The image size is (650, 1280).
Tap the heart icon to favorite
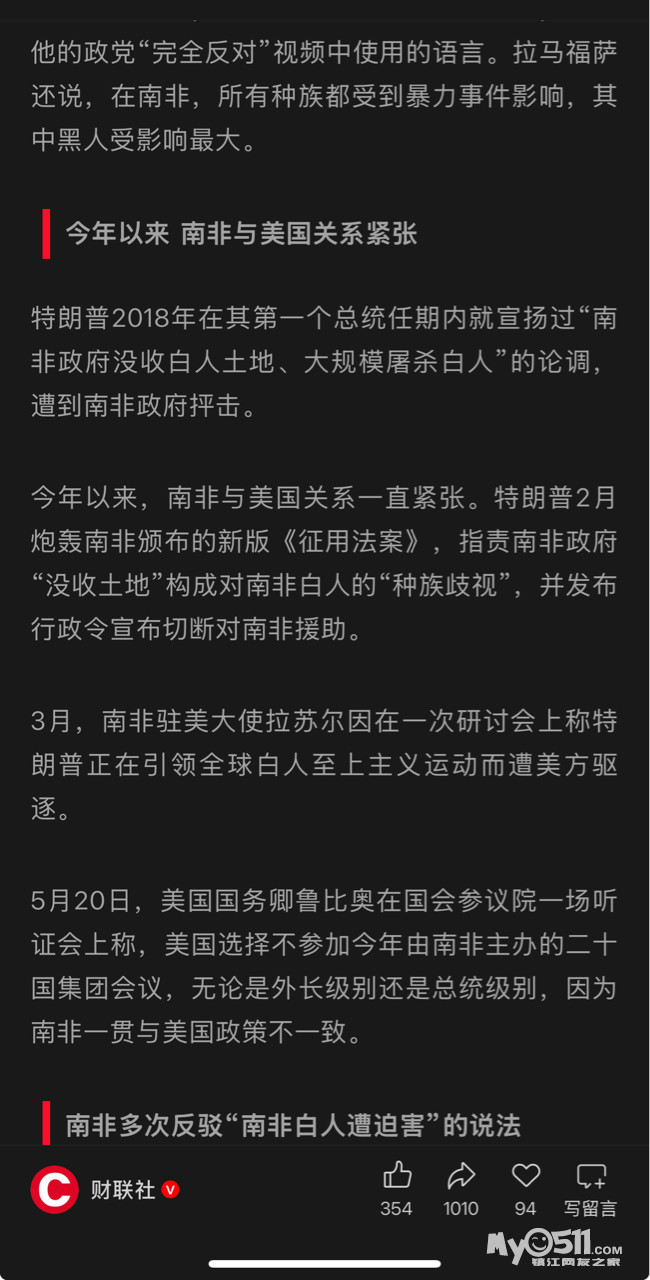click(x=526, y=1175)
